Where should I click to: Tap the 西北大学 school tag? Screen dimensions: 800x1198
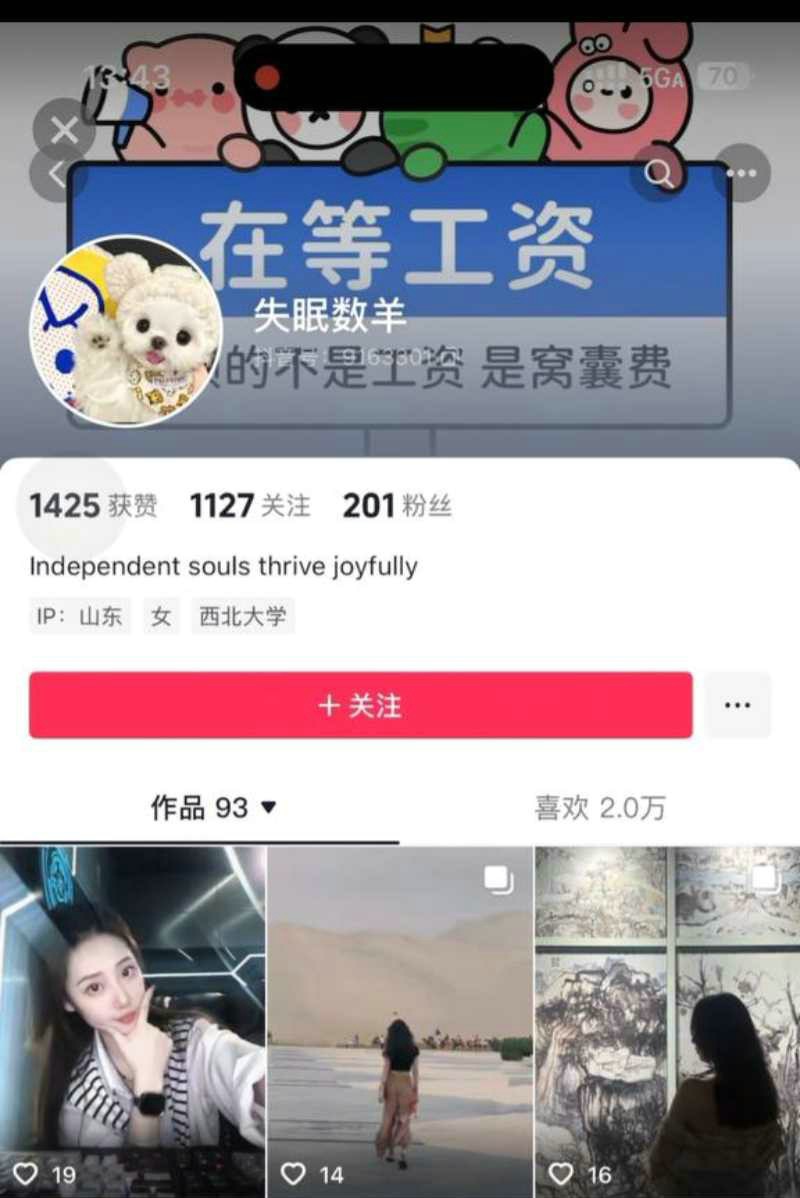[242, 617]
